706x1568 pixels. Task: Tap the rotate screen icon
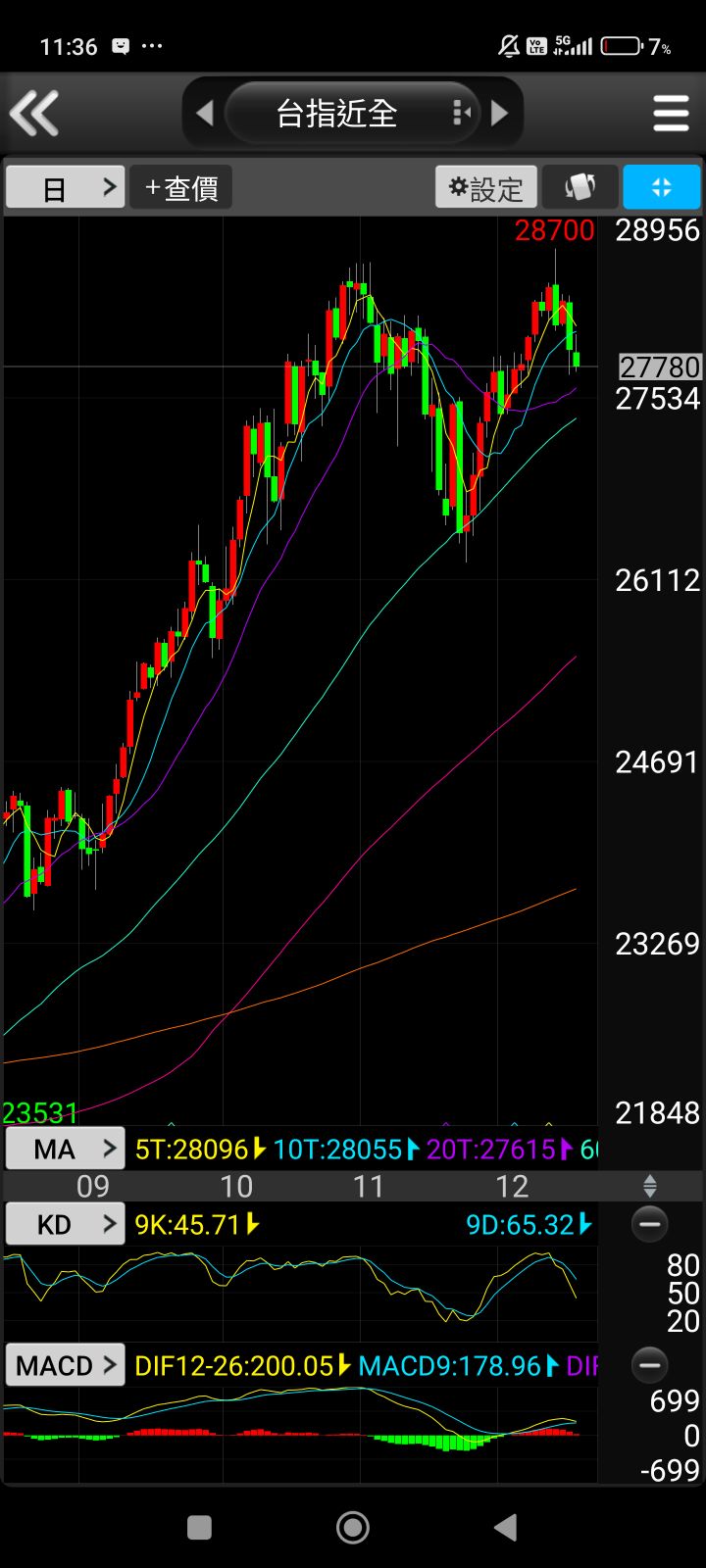(x=580, y=187)
